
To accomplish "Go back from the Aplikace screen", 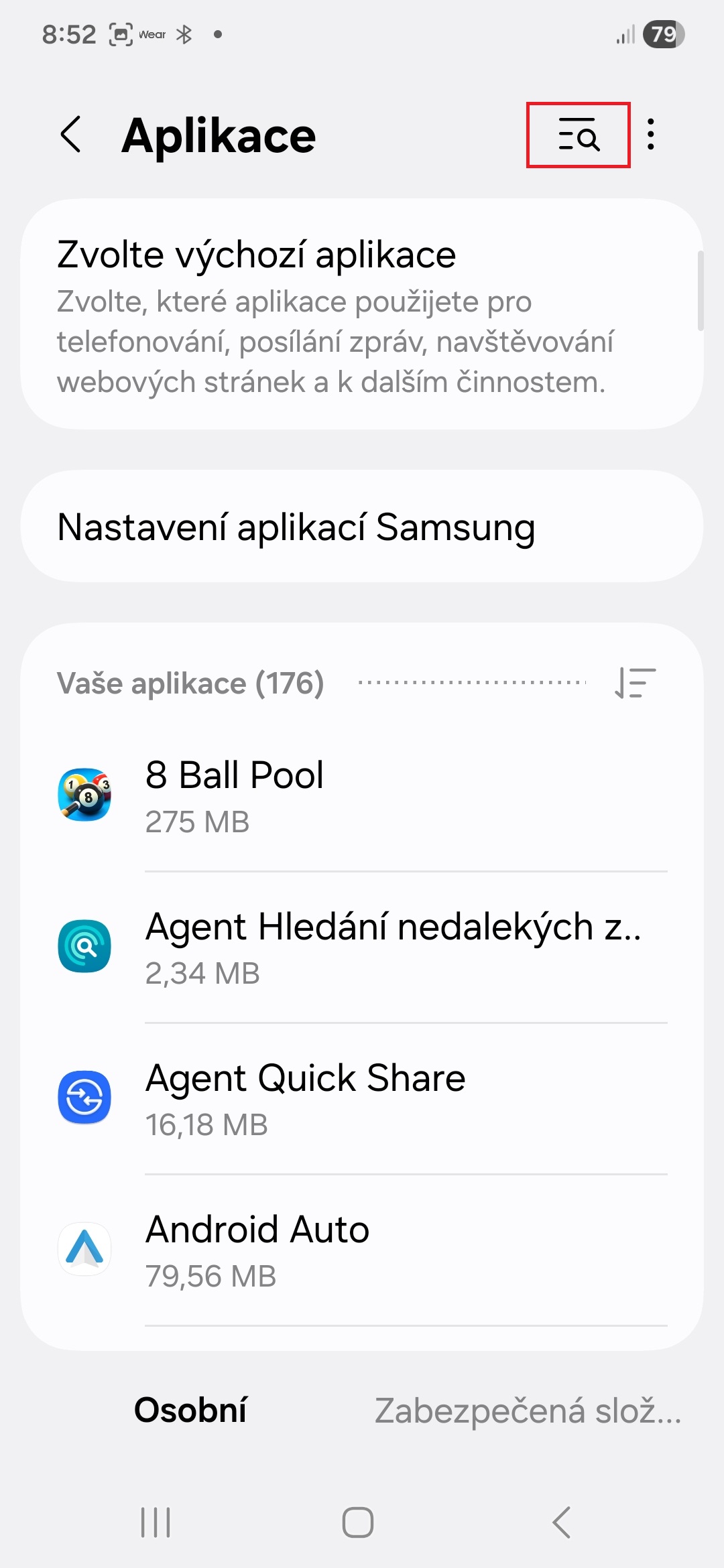I will click(71, 135).
